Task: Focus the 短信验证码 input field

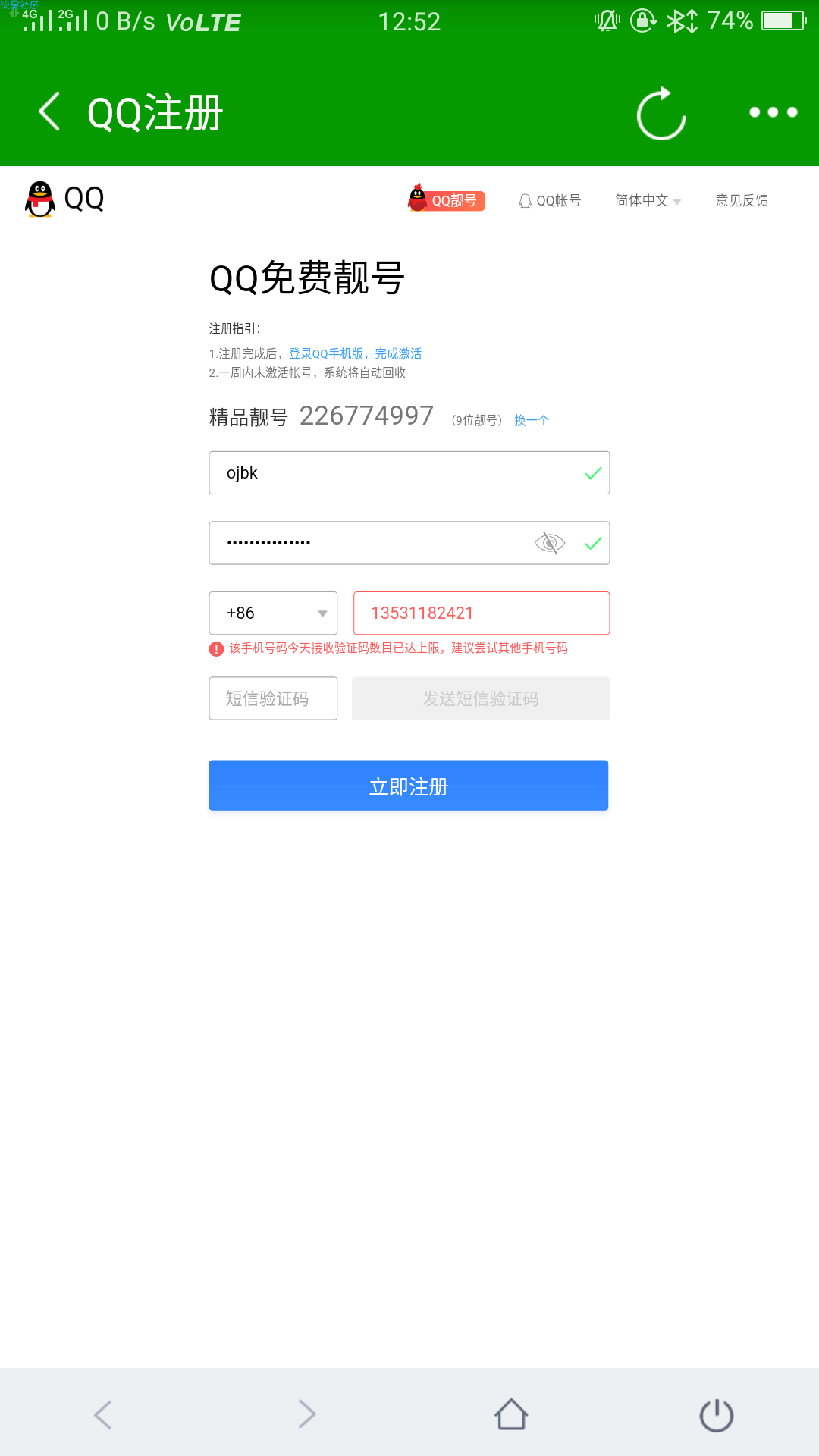Action: click(273, 698)
